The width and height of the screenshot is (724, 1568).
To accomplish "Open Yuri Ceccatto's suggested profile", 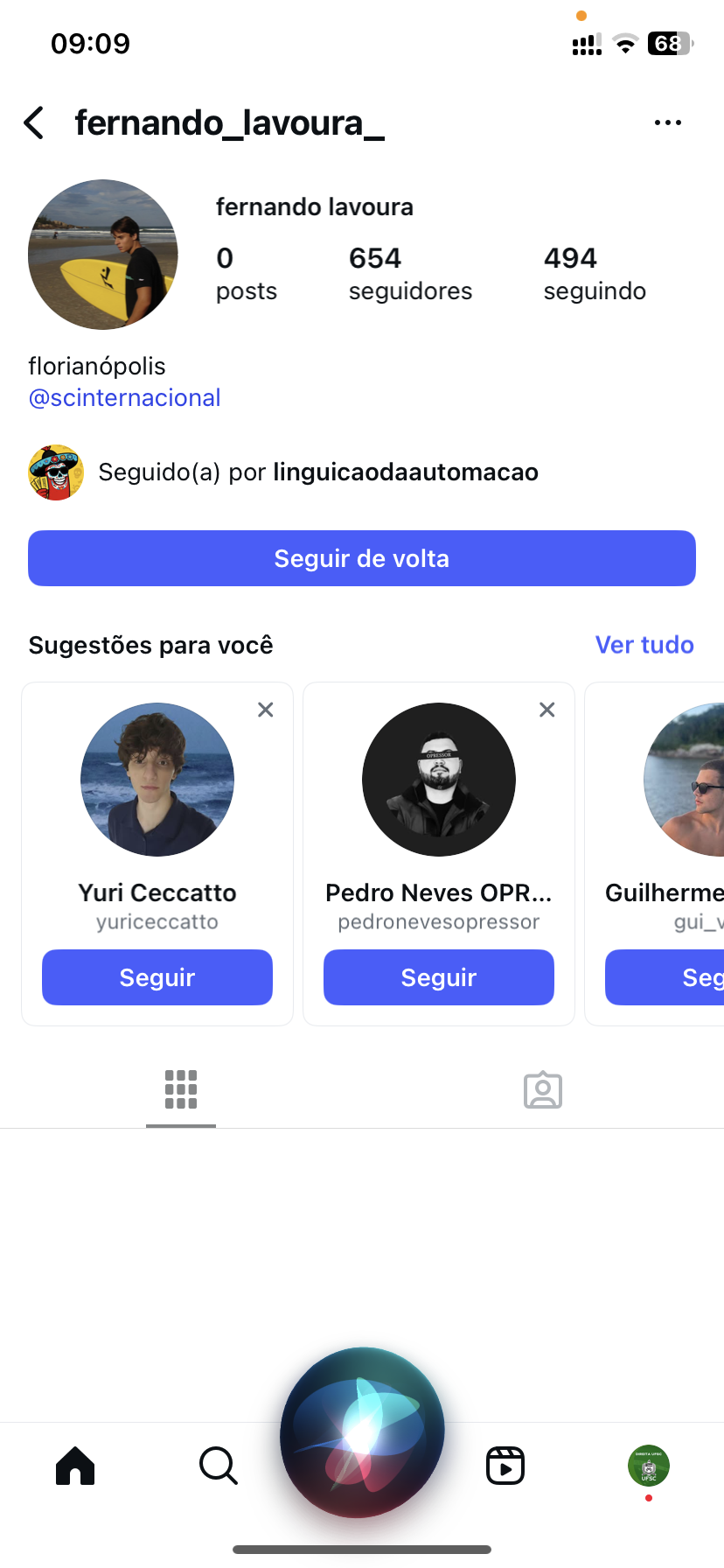I will pos(157,780).
